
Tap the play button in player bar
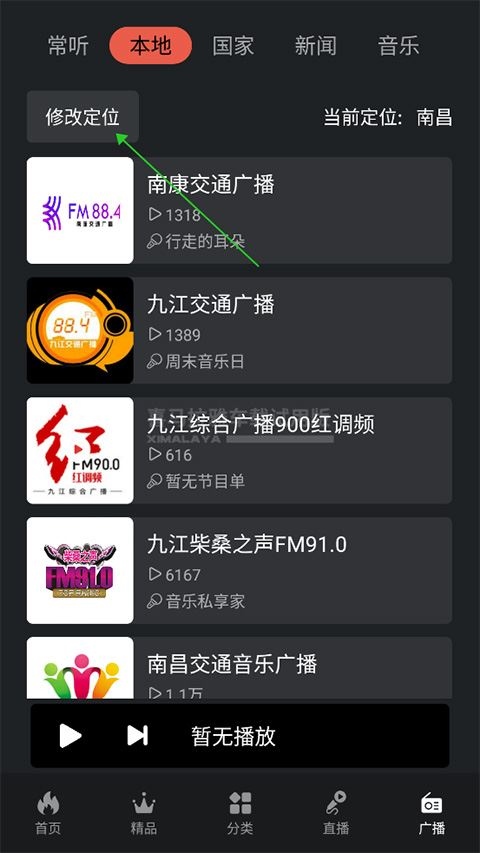pyautogui.click(x=70, y=735)
